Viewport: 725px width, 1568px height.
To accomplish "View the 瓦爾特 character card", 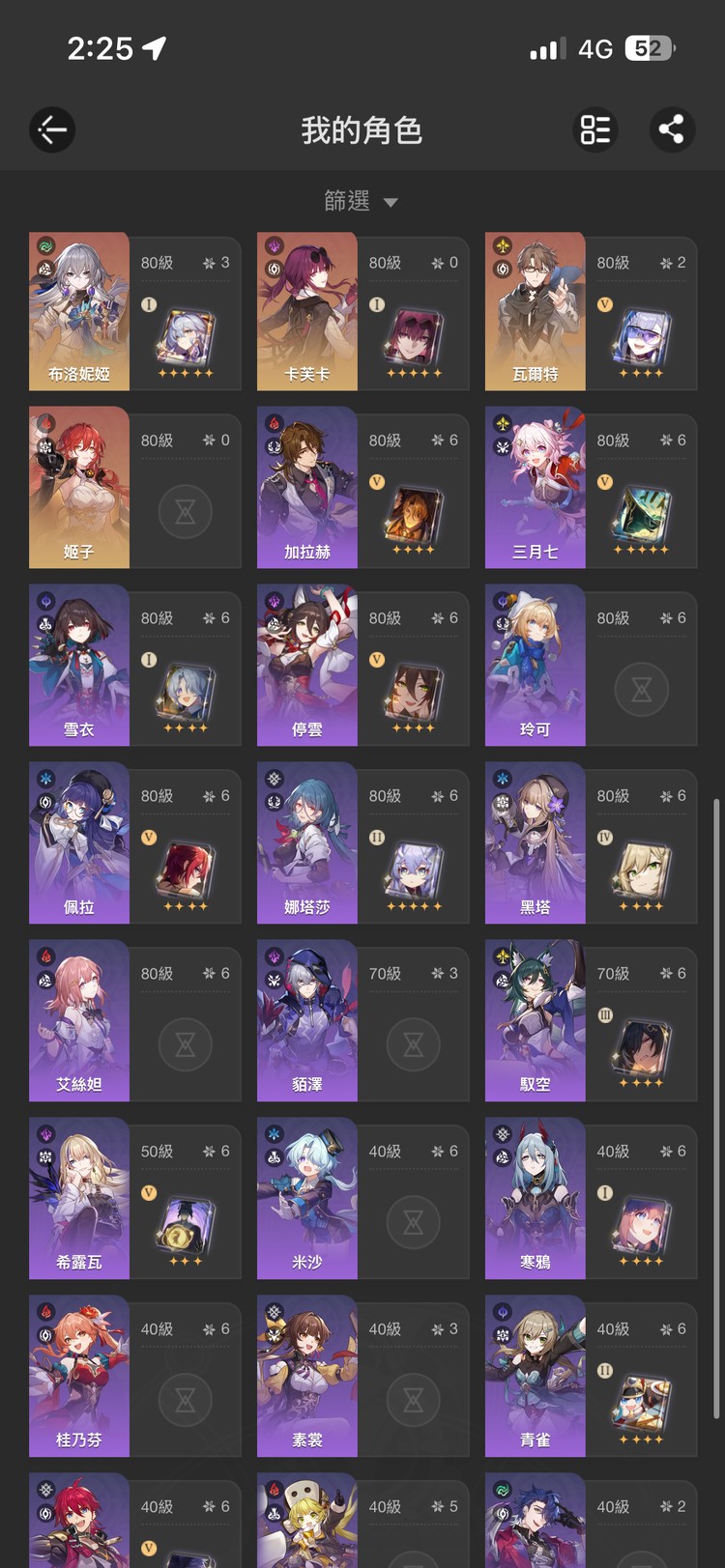I will [591, 311].
